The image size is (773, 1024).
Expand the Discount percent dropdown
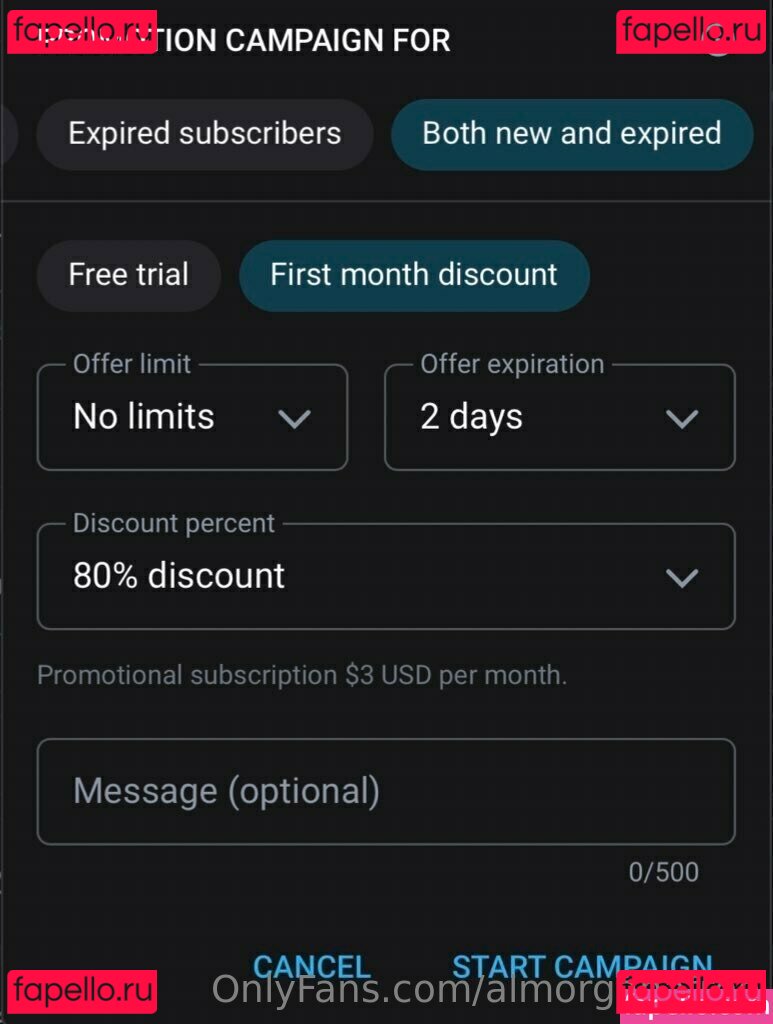pyautogui.click(x=385, y=577)
